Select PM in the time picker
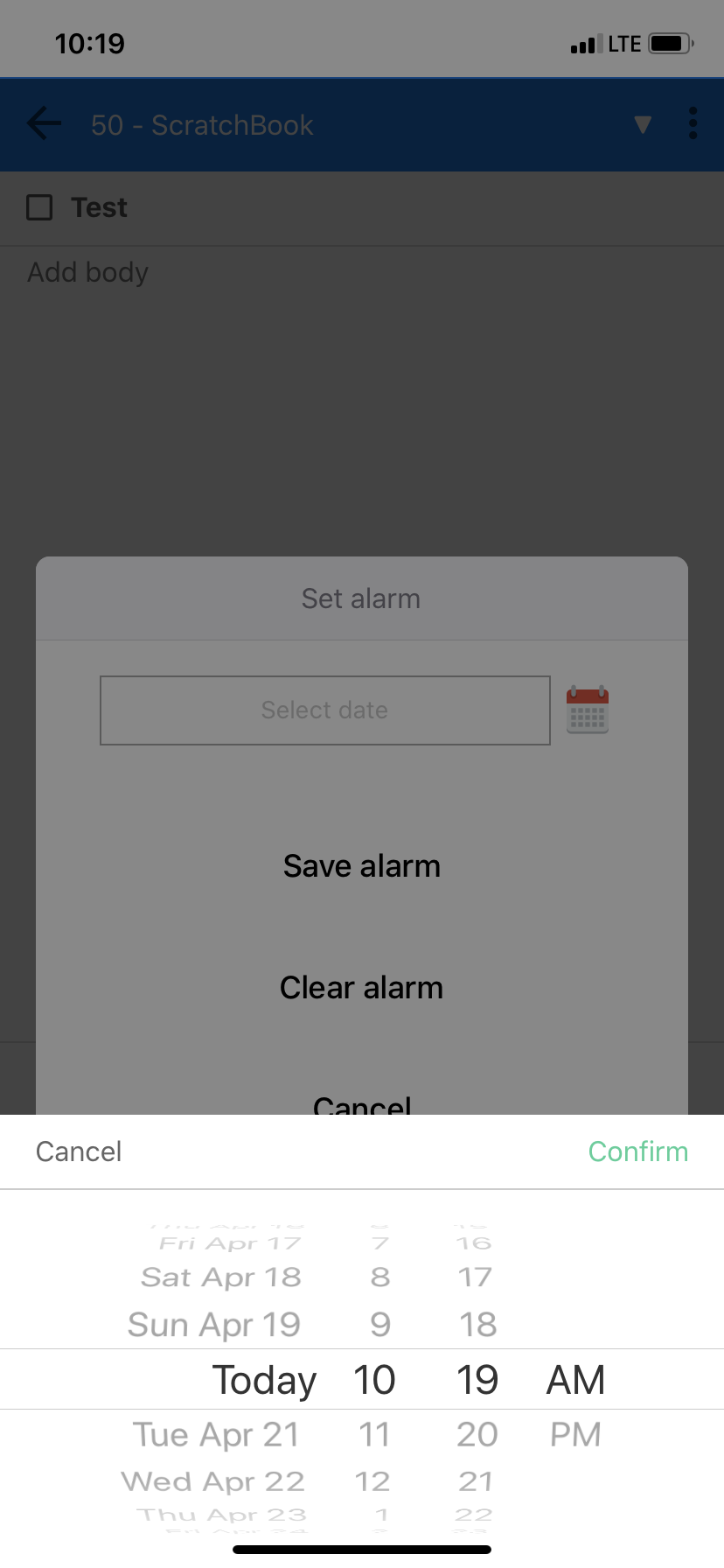This screenshot has height=1568, width=724. (575, 1434)
